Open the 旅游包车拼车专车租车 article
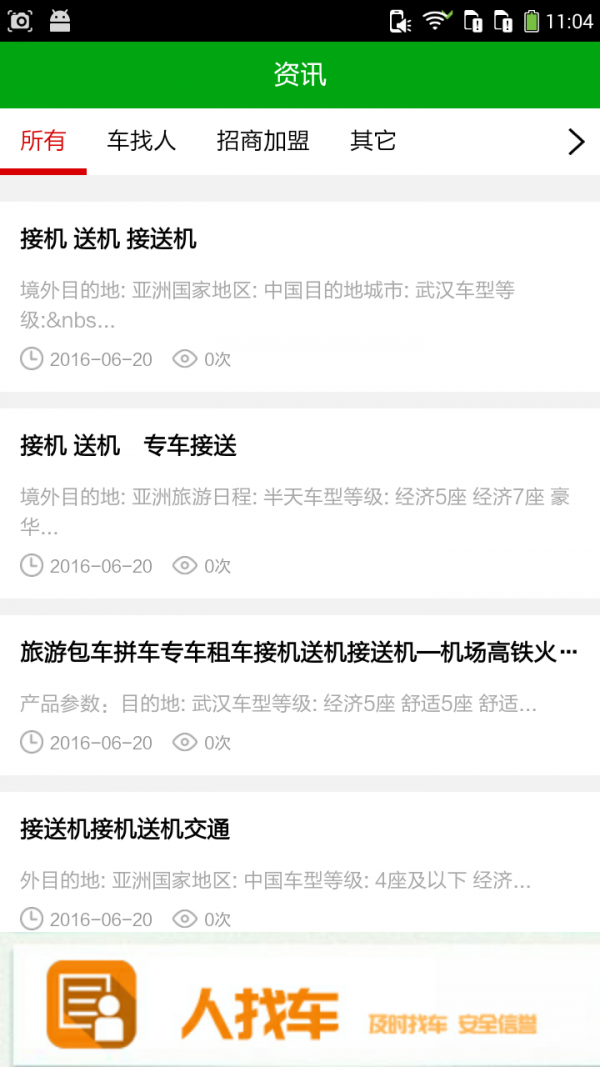The image size is (600, 1067). point(300,695)
